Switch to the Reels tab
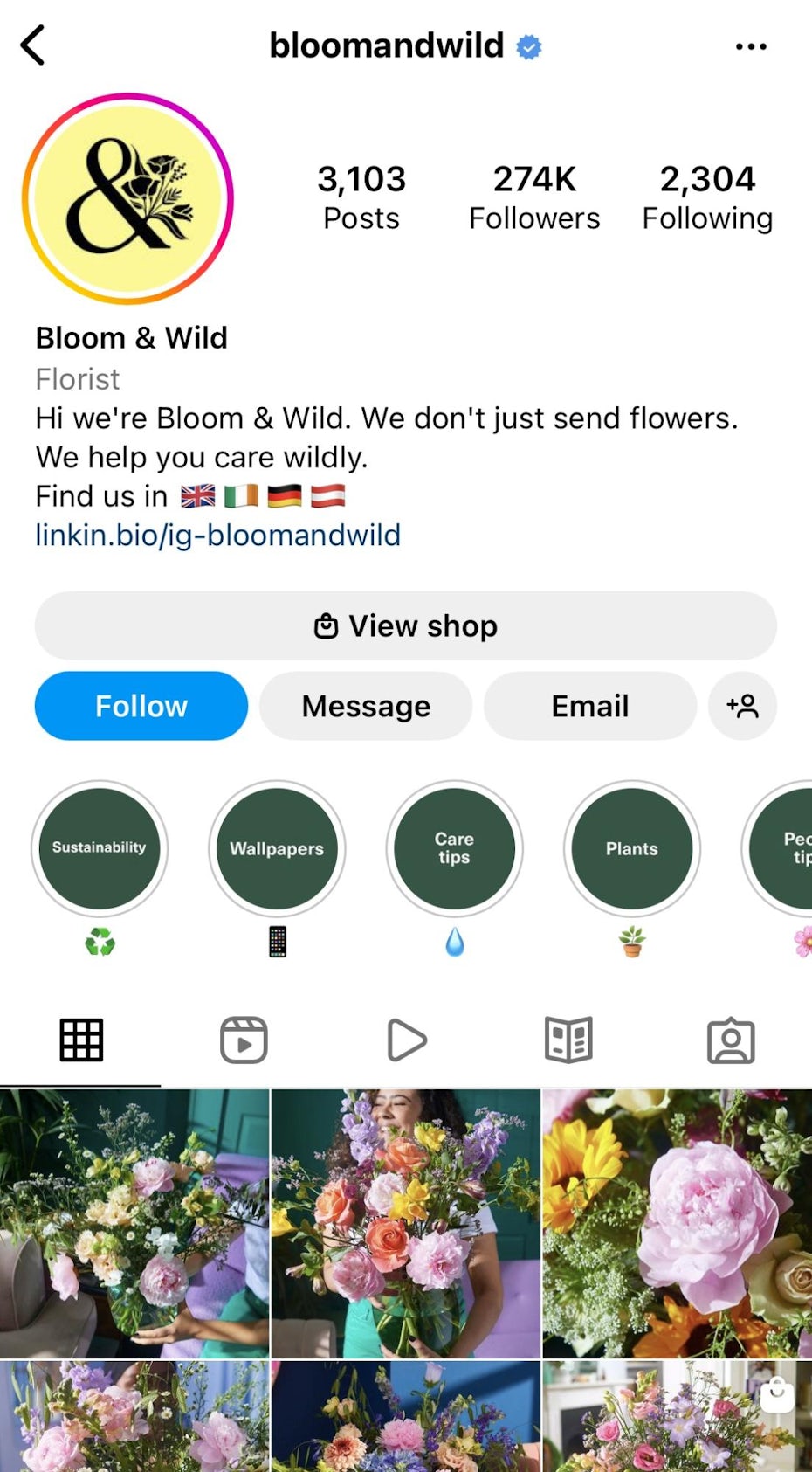Screen dimensions: 812x1472 [244, 1040]
